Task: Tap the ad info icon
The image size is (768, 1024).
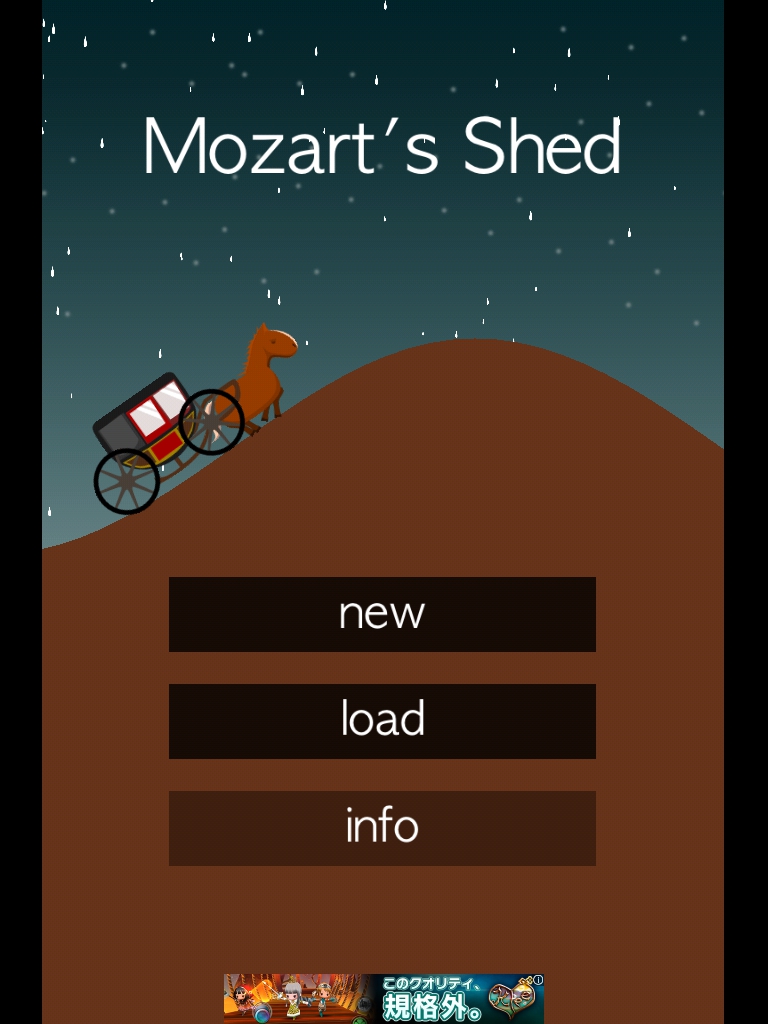Action: (538, 980)
